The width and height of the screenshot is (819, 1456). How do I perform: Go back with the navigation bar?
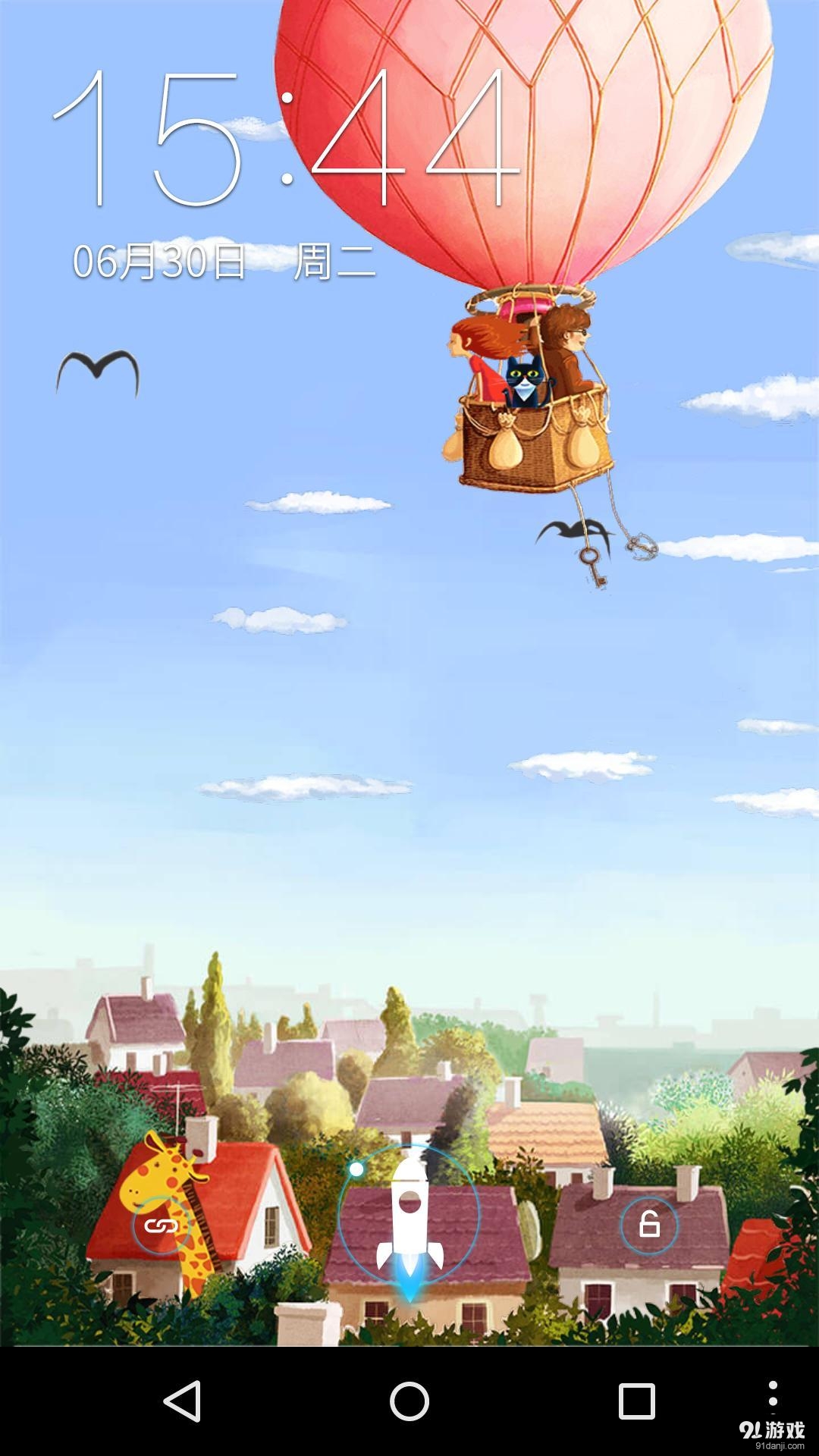point(183,1401)
